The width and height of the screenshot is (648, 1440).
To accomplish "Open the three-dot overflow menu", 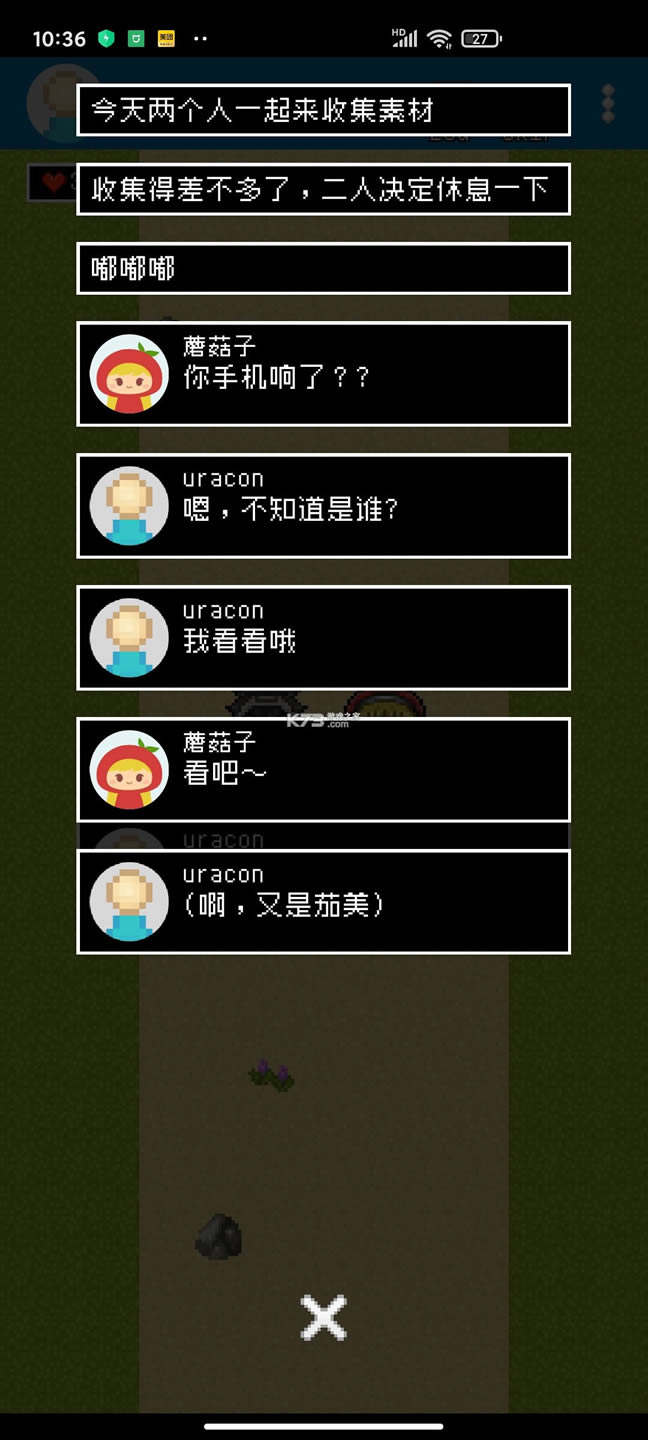I will 608,104.
